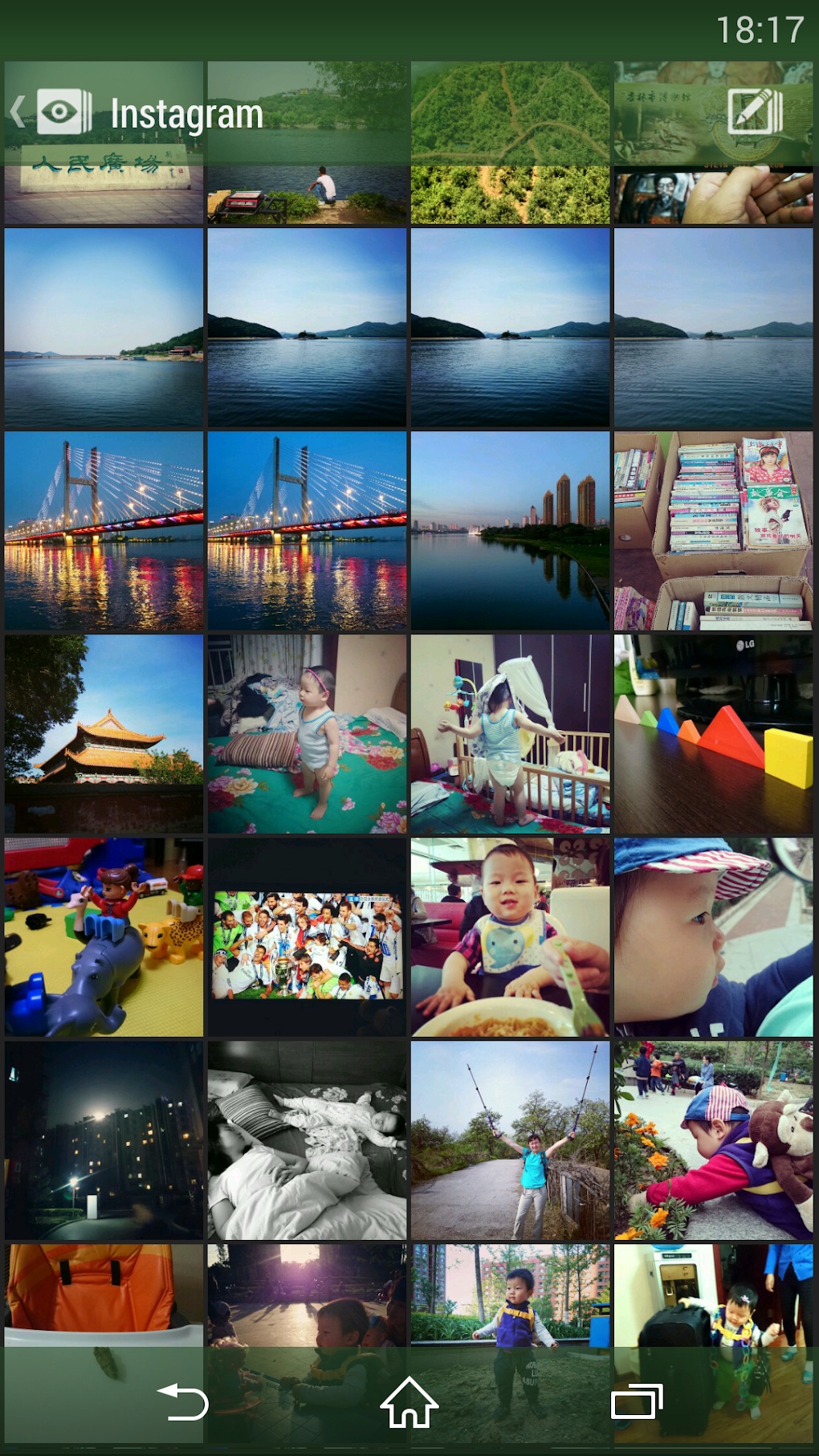Screen dimensions: 819x1456
Task: View the skyscrapers by the lake photo
Action: (510, 531)
